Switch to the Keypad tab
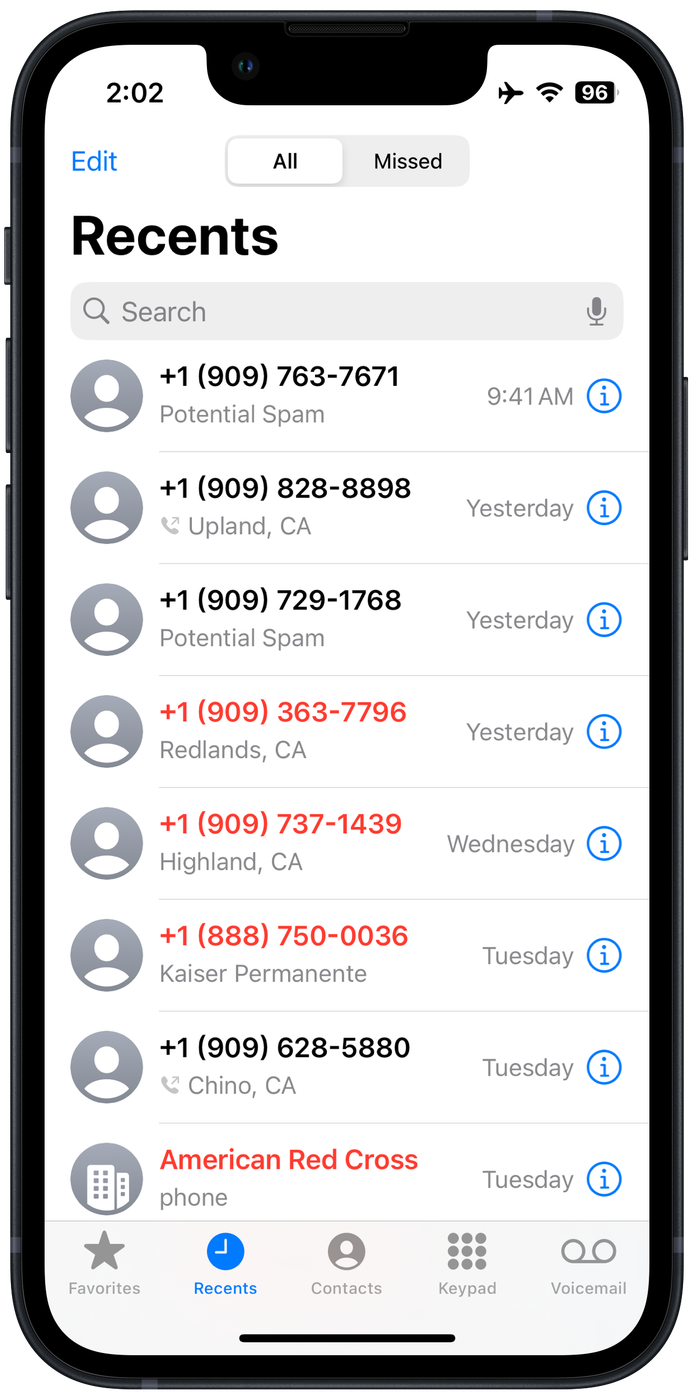This screenshot has width=694, height=1400. point(467,1263)
